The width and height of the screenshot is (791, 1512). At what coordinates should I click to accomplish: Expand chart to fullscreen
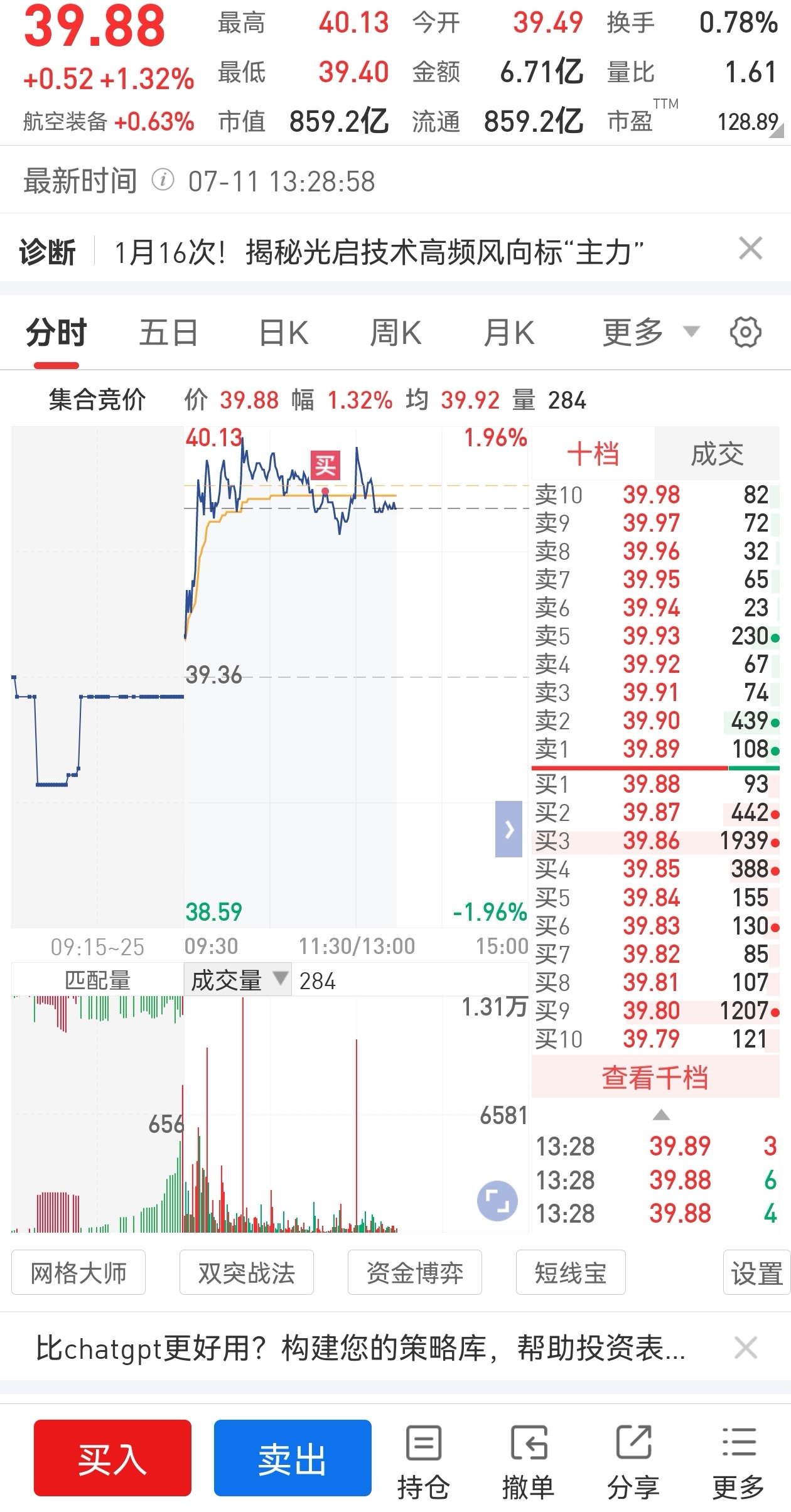[497, 1201]
